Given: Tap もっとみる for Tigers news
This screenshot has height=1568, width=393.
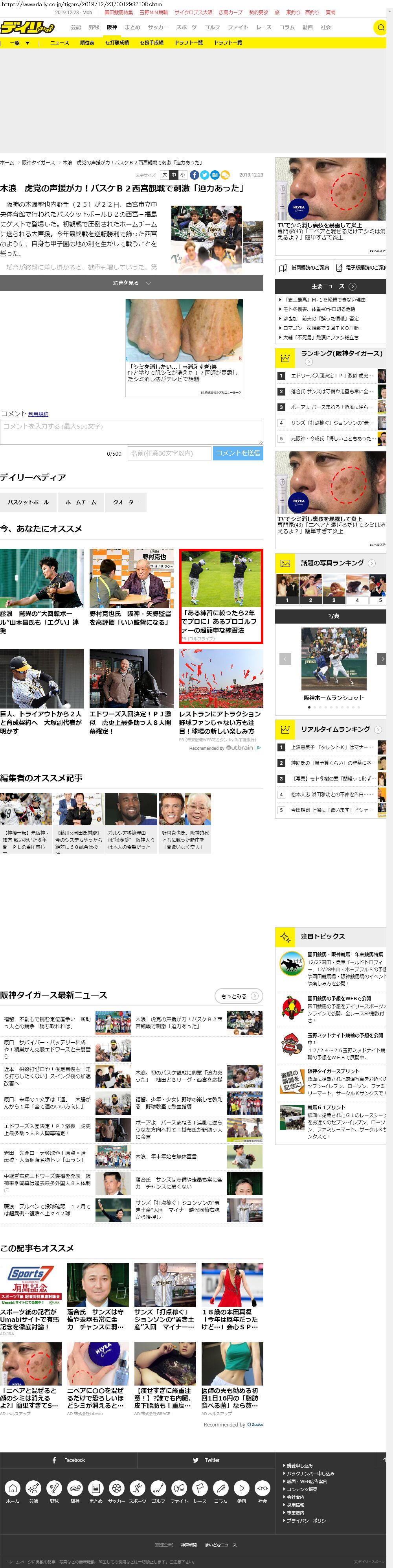Looking at the screenshot, I should tap(238, 996).
